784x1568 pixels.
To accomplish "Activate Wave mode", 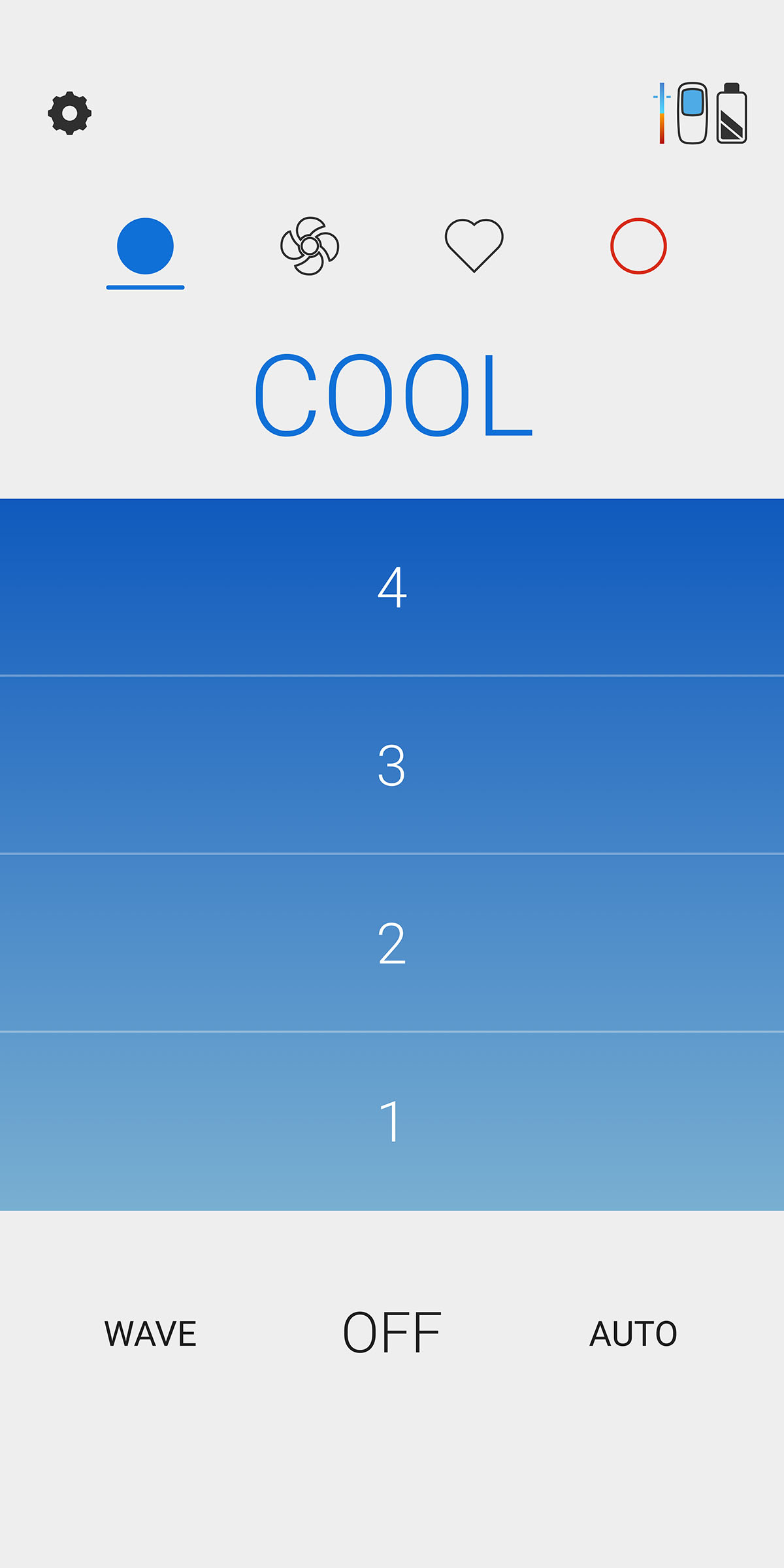I will coord(150,1333).
